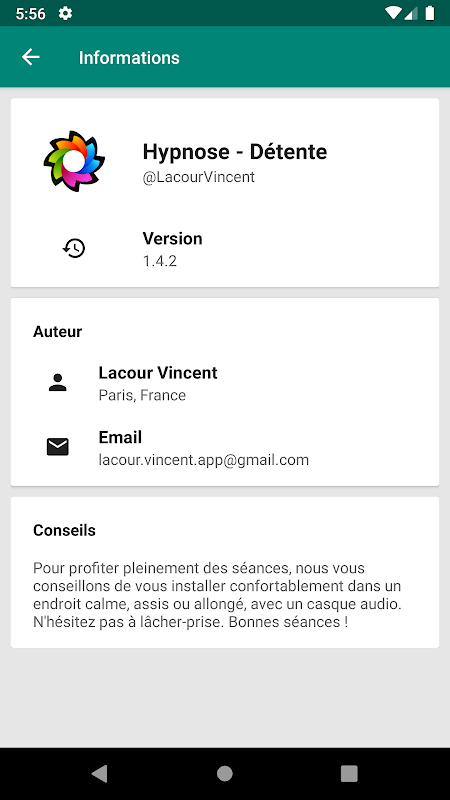The width and height of the screenshot is (450, 800).
Task: Tap the system Home button
Action: coord(224,773)
